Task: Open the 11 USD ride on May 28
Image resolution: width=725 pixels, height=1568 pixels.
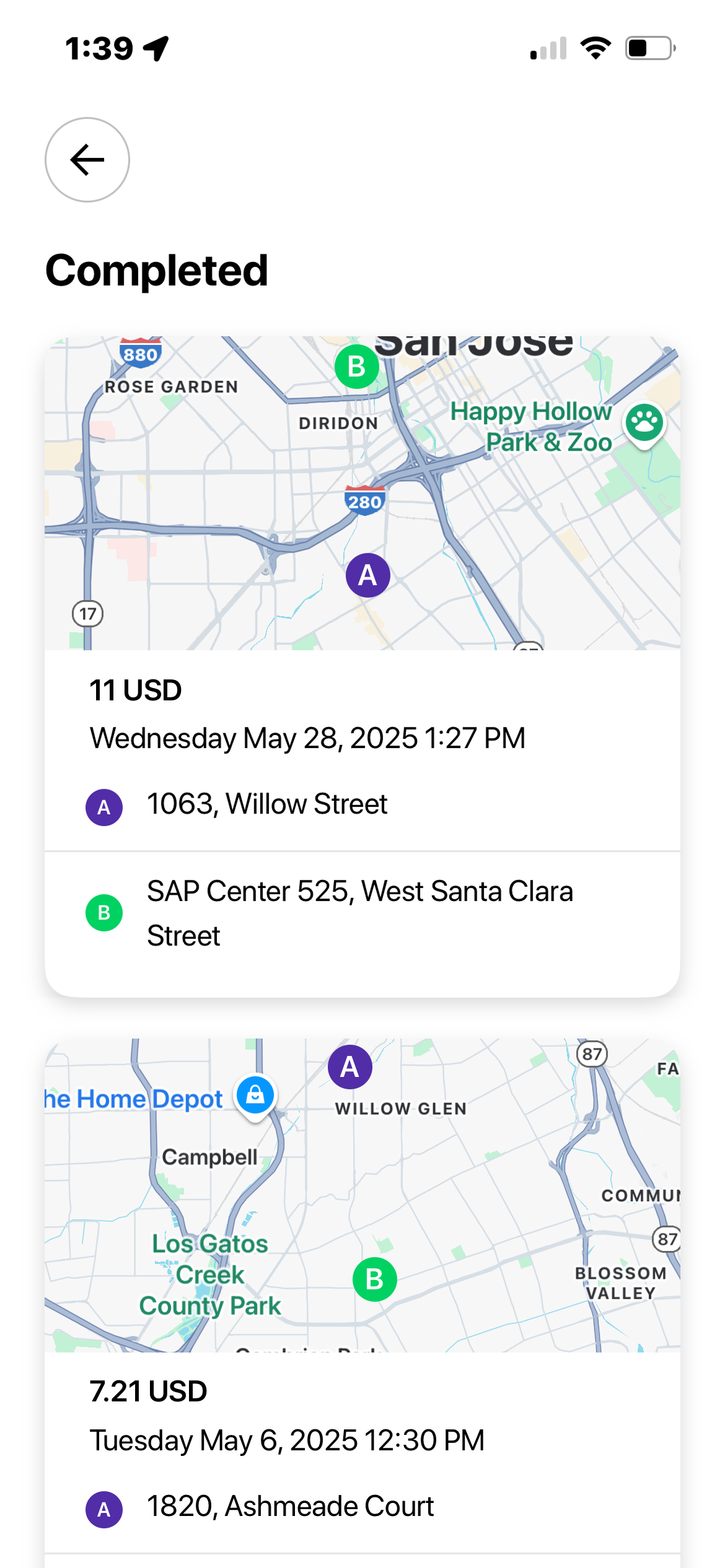Action: 362,666
